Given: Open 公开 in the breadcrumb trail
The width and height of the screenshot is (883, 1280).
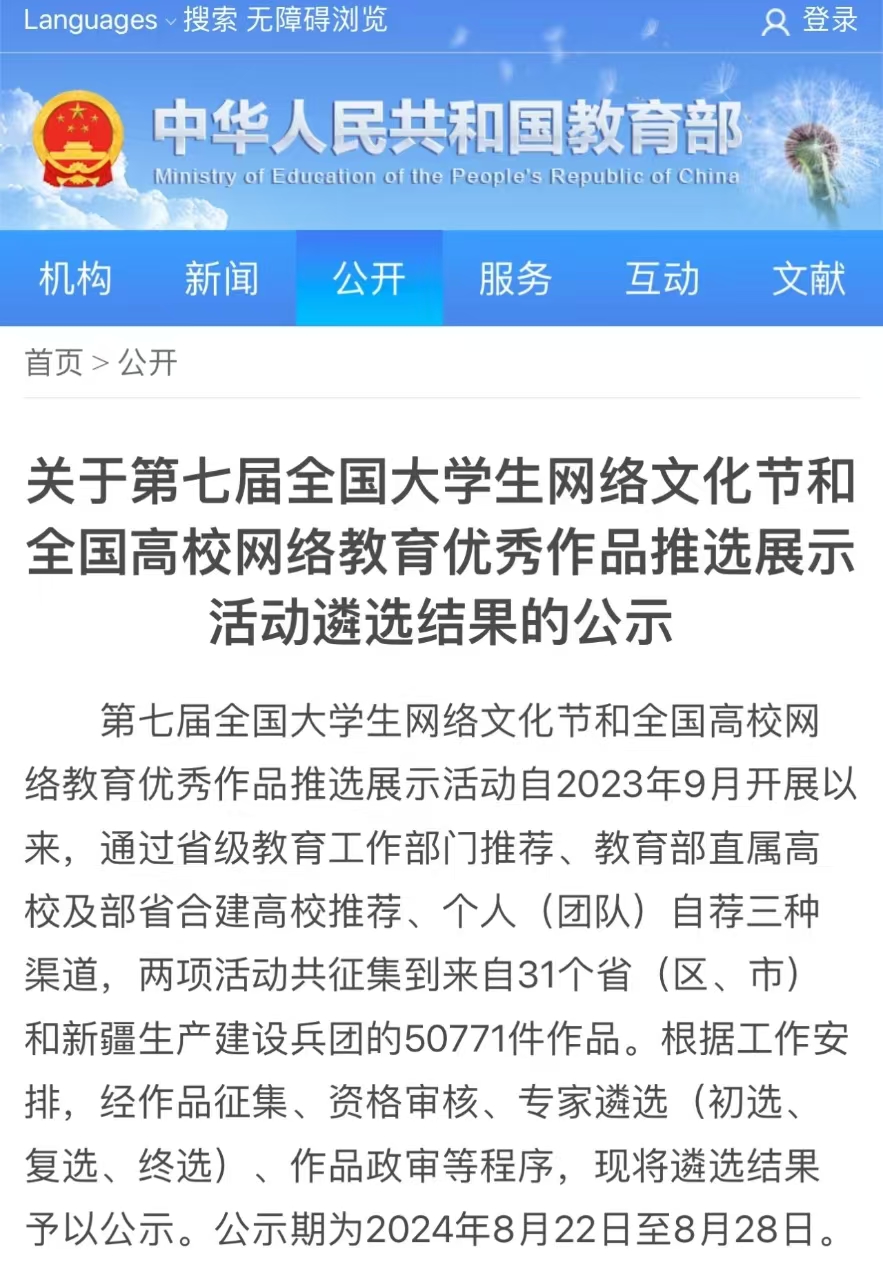Looking at the screenshot, I should coord(148,362).
